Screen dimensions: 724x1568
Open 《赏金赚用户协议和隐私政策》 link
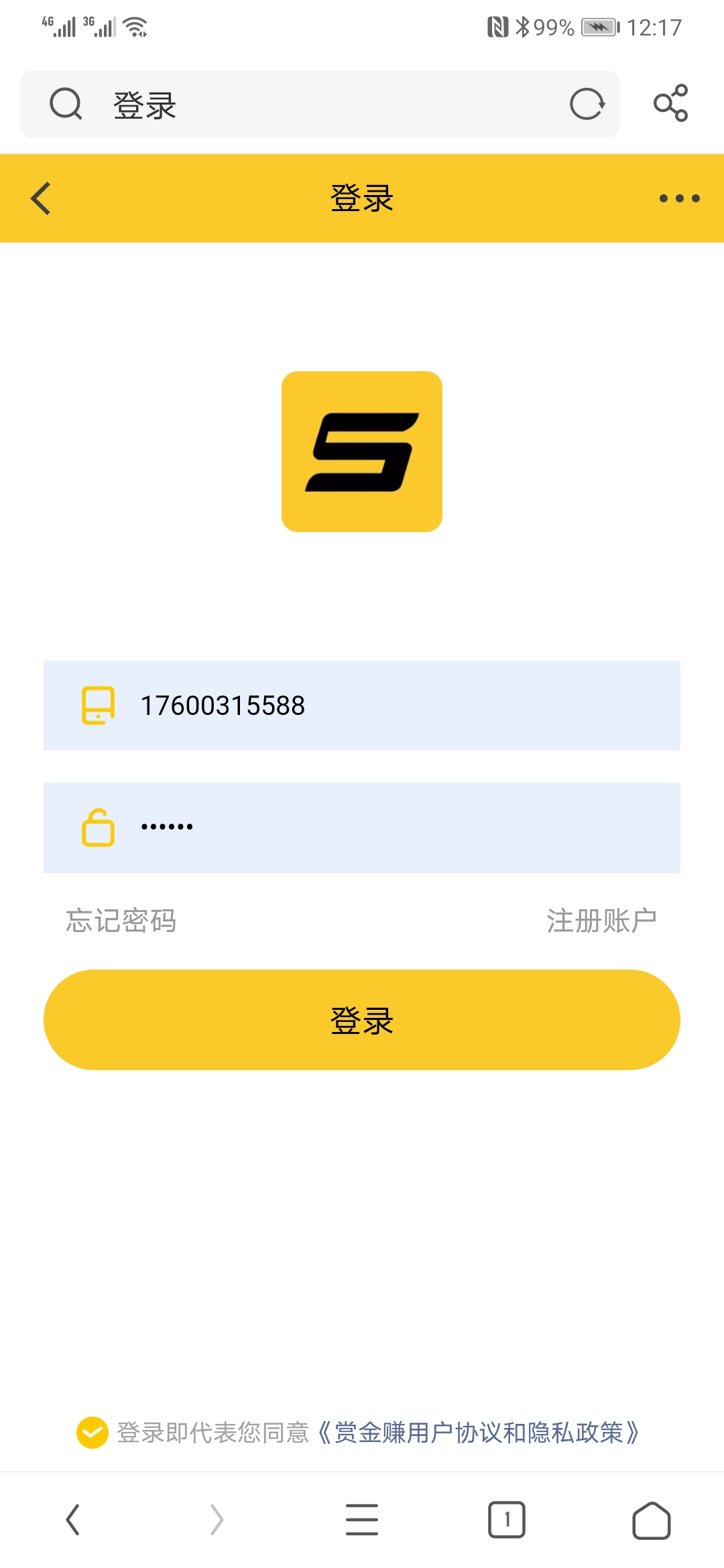(479, 1433)
